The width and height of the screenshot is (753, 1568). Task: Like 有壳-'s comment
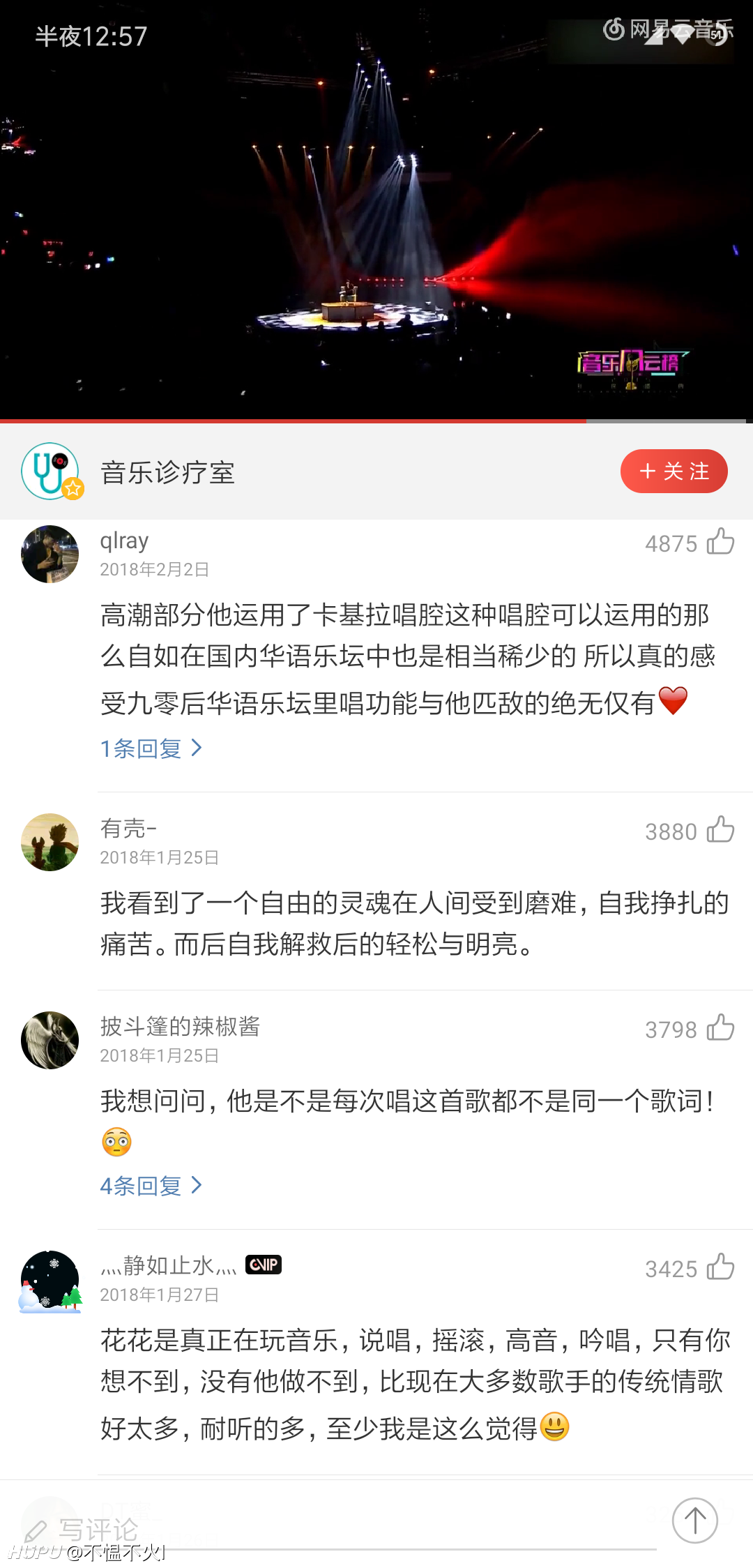point(720,830)
